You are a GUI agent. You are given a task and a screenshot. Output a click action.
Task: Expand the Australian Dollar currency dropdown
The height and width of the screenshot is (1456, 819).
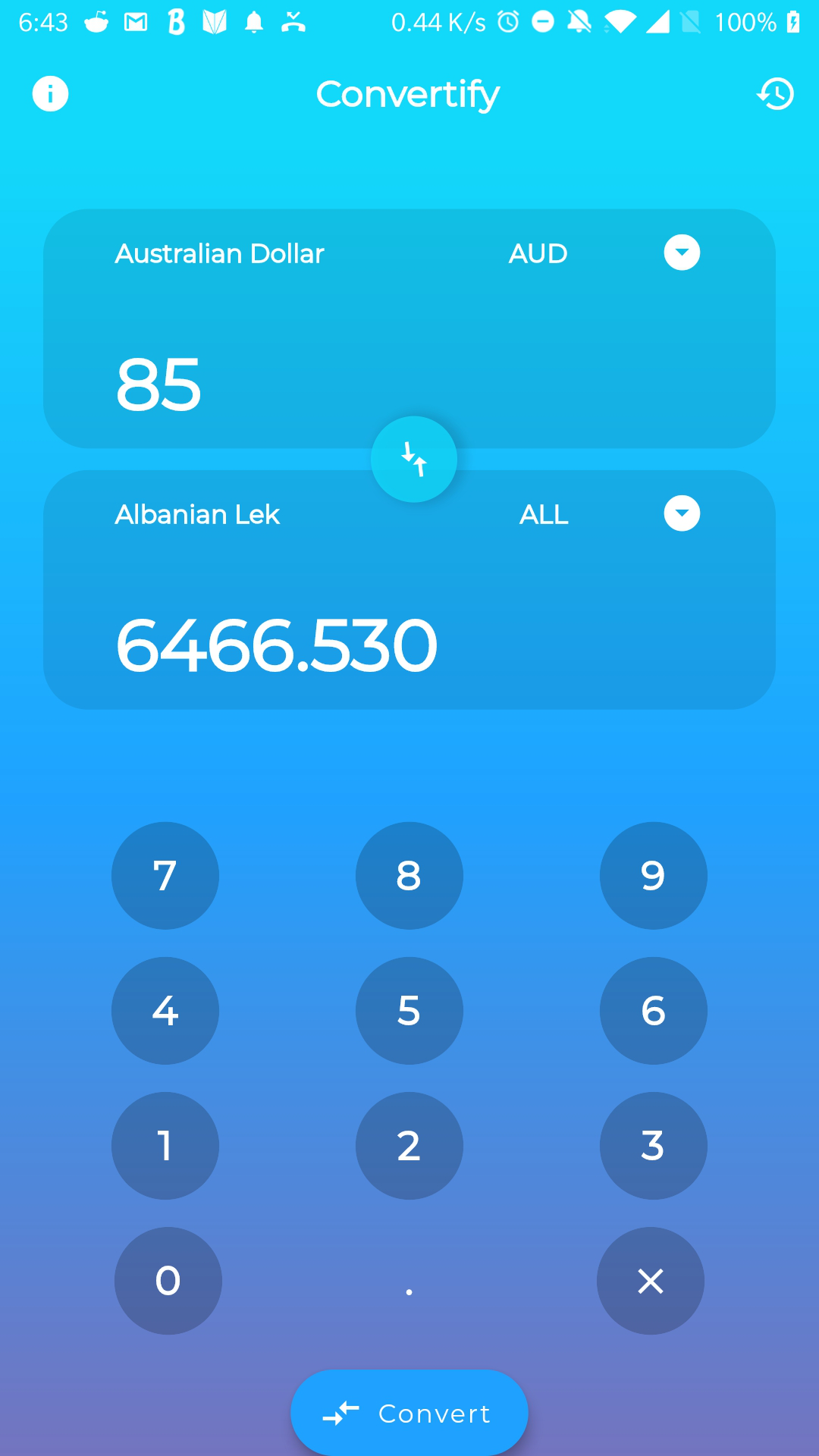(682, 253)
